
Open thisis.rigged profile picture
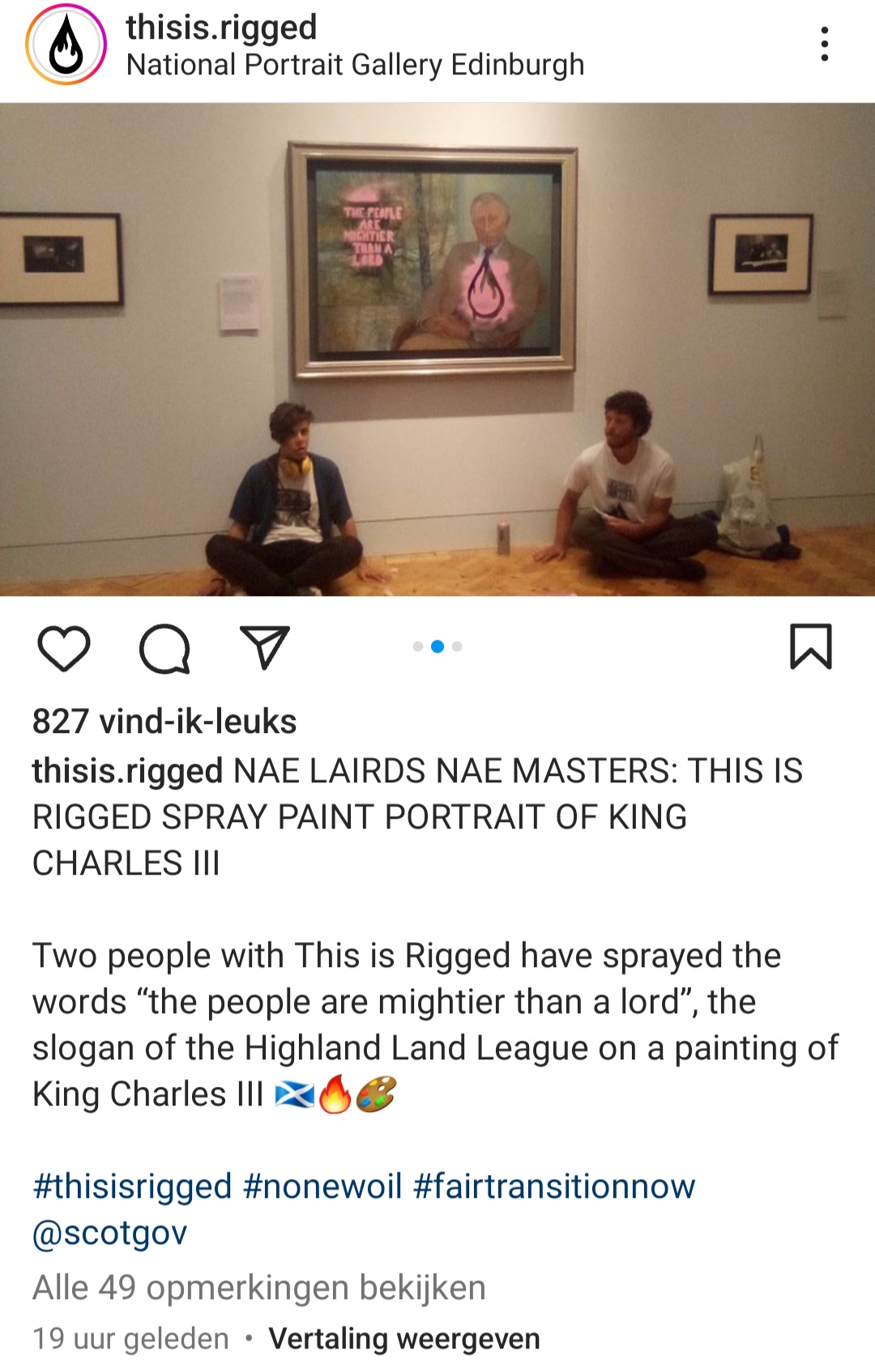point(66,45)
